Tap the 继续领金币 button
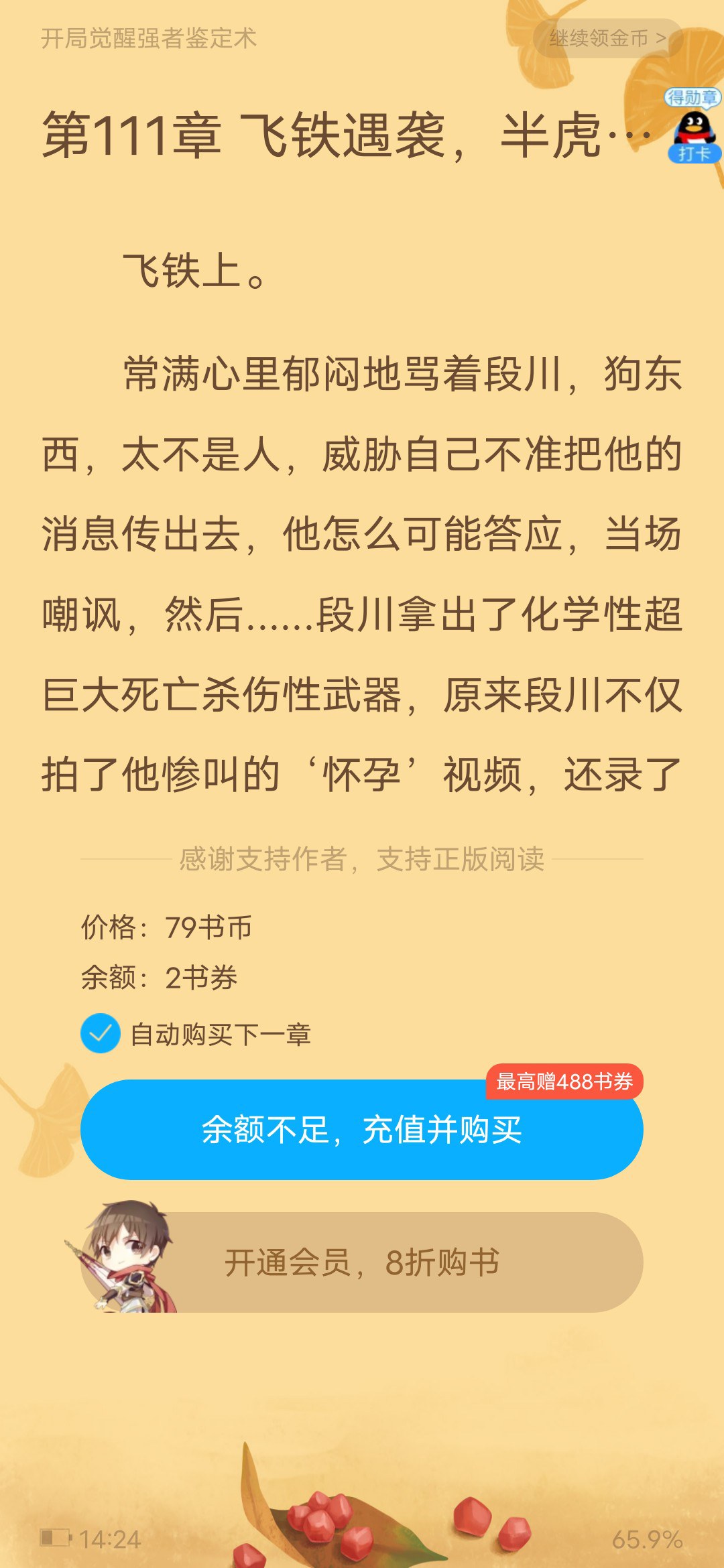724x1568 pixels. [607, 38]
